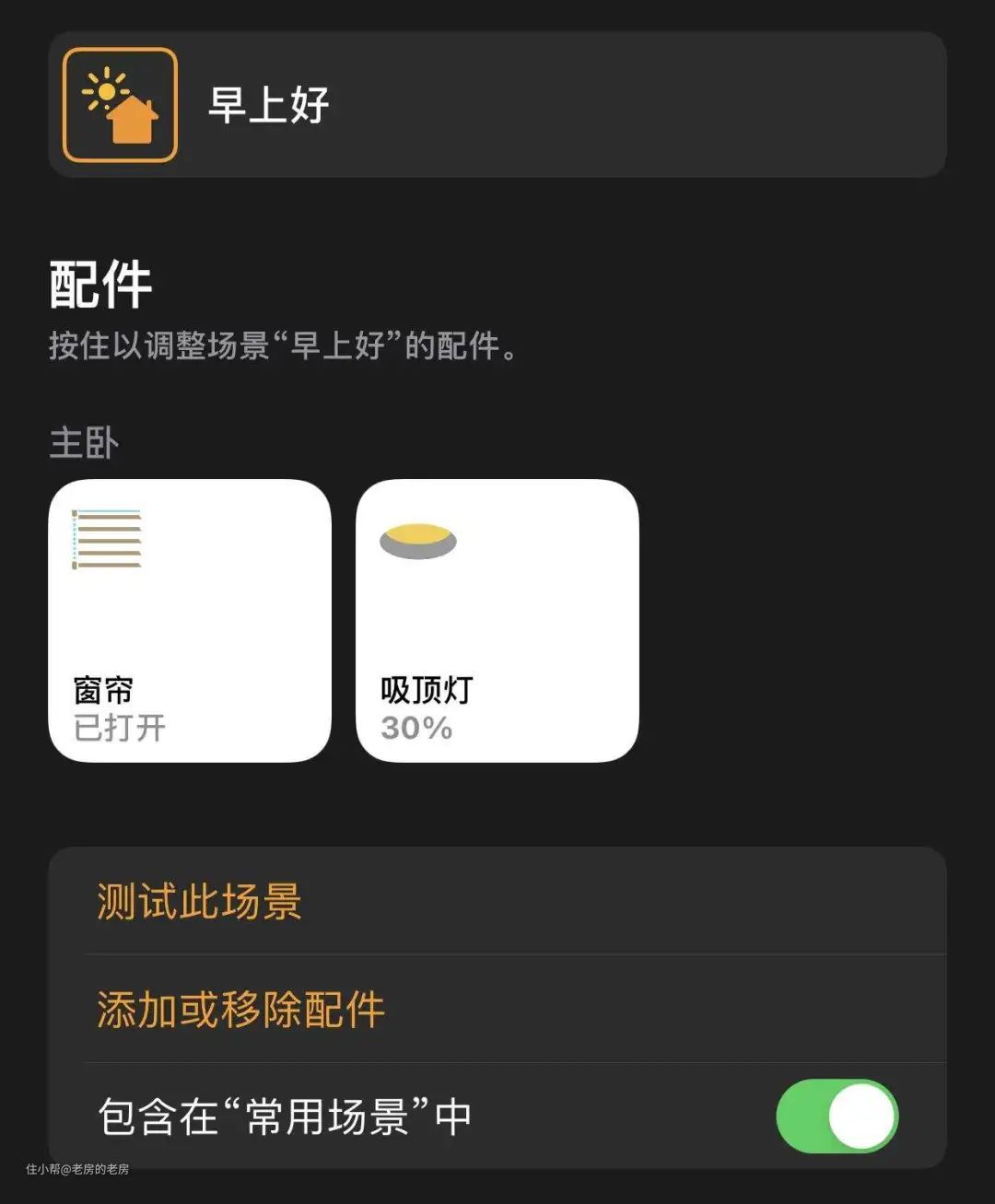Edit the scene name 早上好
The width and height of the screenshot is (995, 1204).
269,105
